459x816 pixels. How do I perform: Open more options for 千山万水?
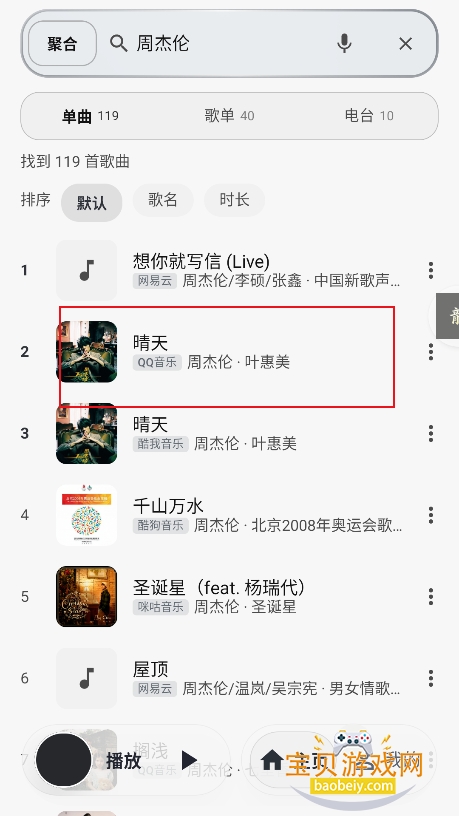click(430, 515)
